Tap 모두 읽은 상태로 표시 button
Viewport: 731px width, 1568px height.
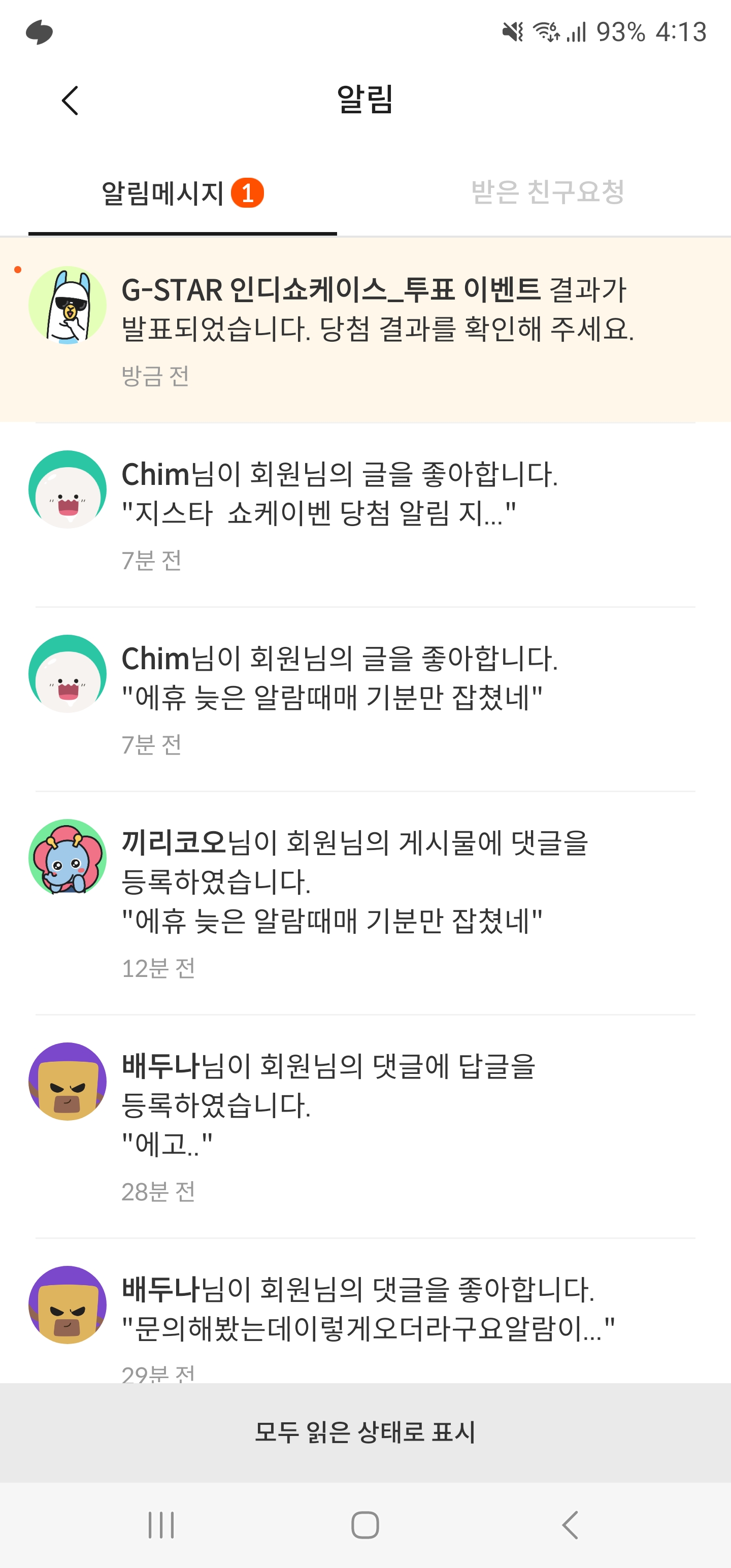pos(365,1431)
